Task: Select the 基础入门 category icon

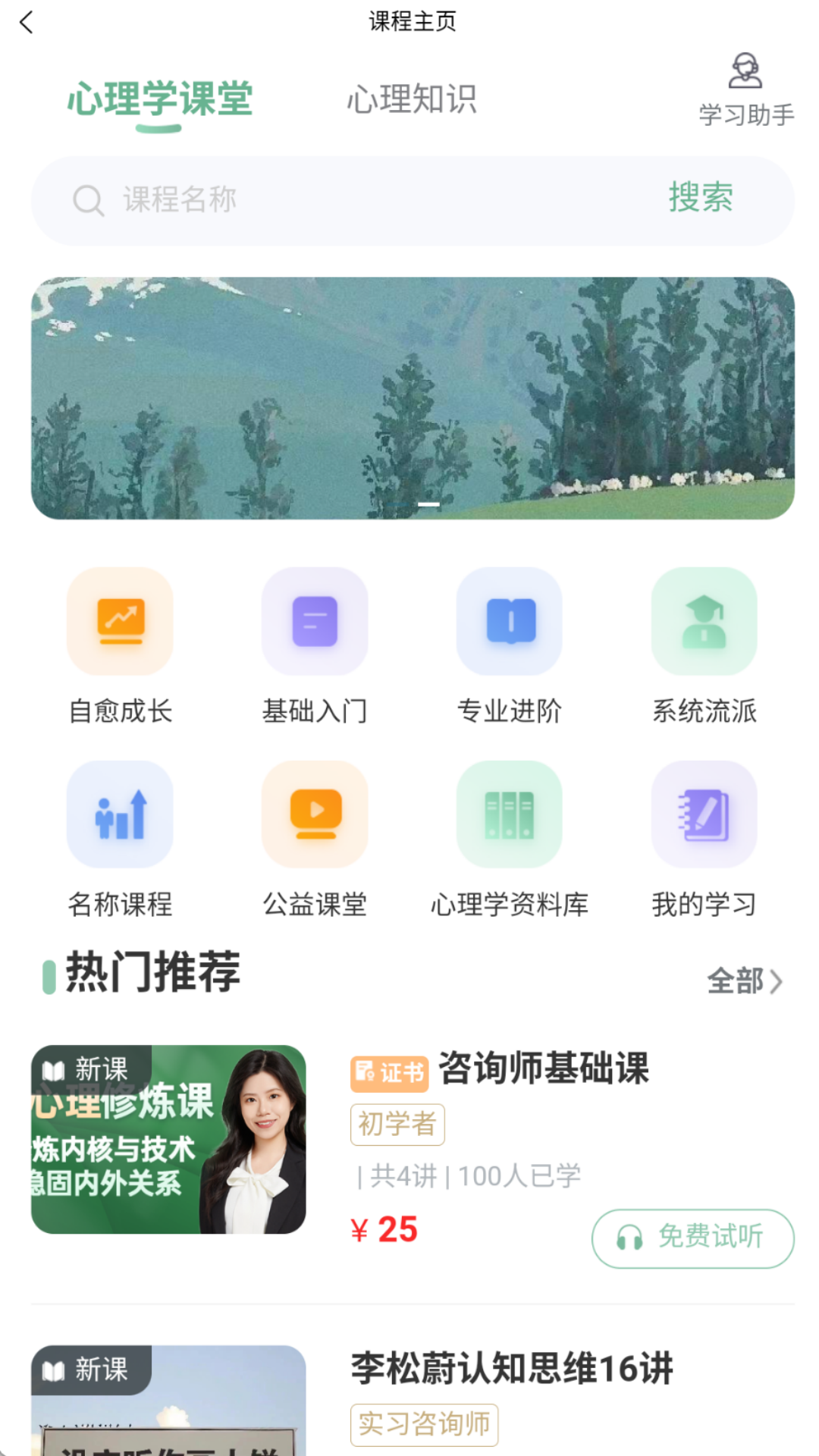Action: tap(315, 620)
